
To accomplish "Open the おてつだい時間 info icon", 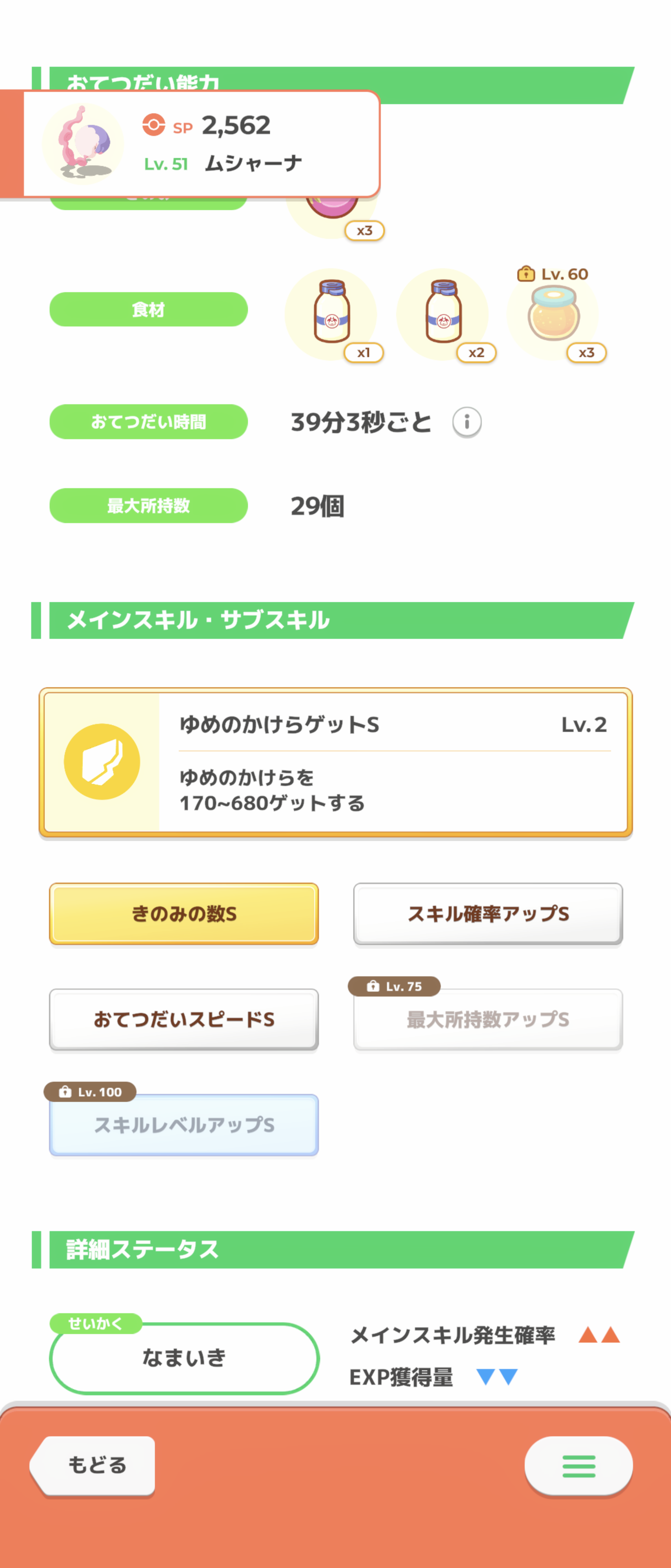I will point(467,422).
